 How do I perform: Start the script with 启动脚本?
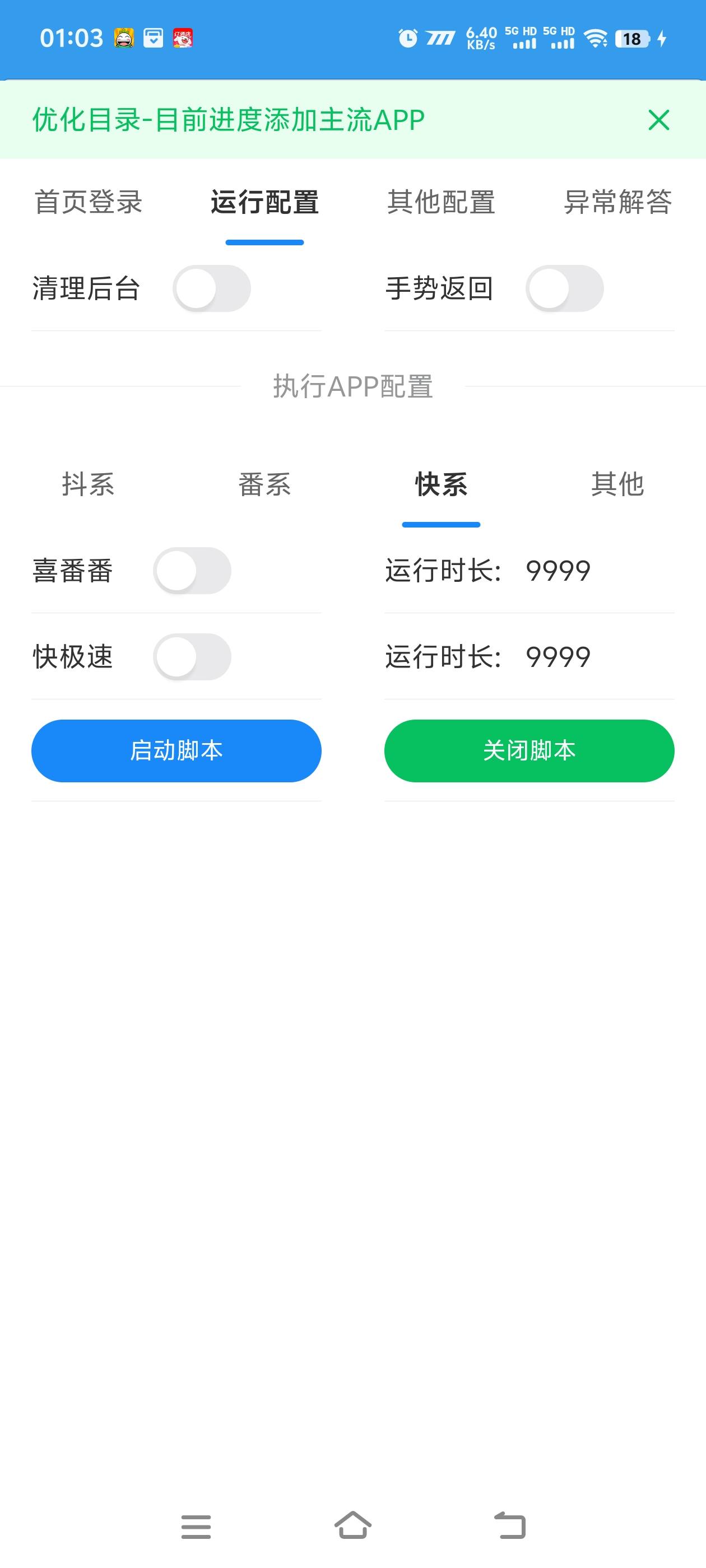point(176,750)
